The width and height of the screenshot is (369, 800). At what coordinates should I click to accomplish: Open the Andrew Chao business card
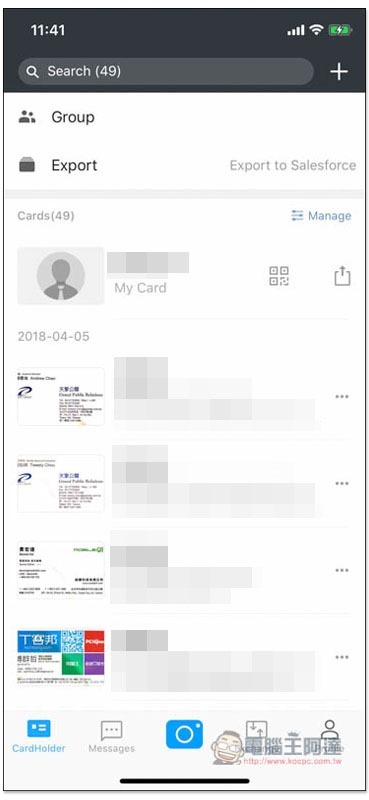tap(61, 396)
